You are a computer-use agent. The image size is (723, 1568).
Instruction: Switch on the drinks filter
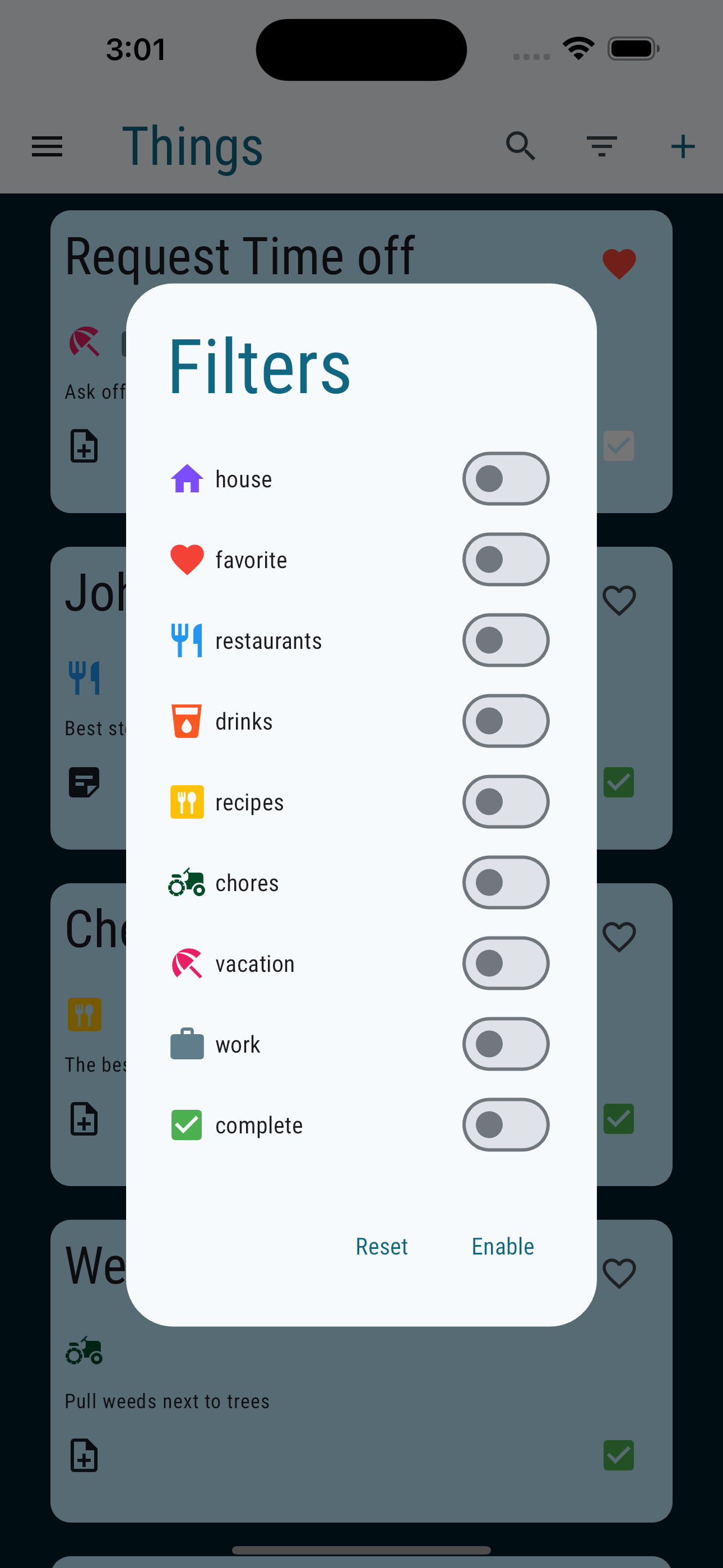coord(505,721)
